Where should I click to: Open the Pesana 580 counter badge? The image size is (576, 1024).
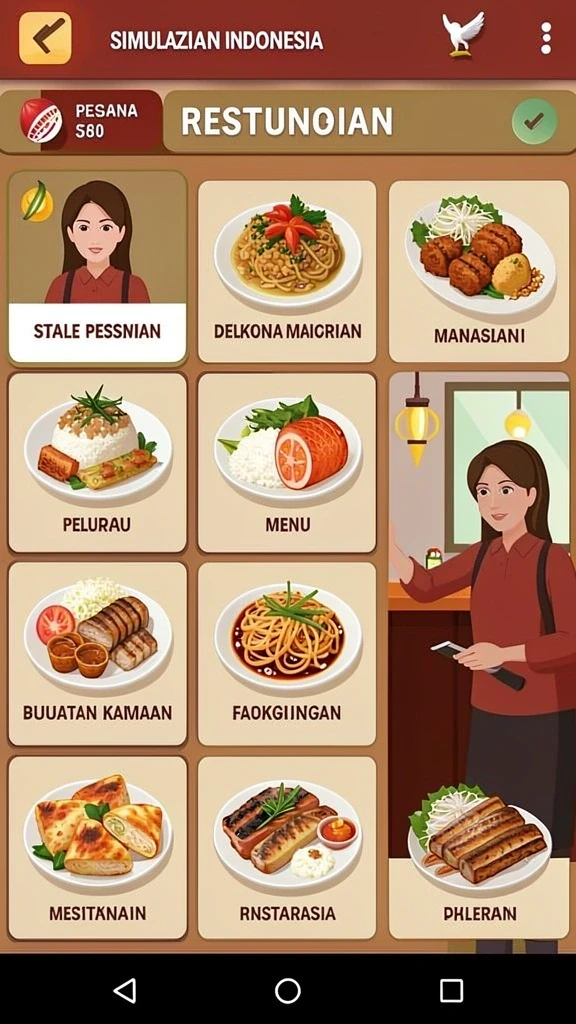pyautogui.click(x=81, y=121)
